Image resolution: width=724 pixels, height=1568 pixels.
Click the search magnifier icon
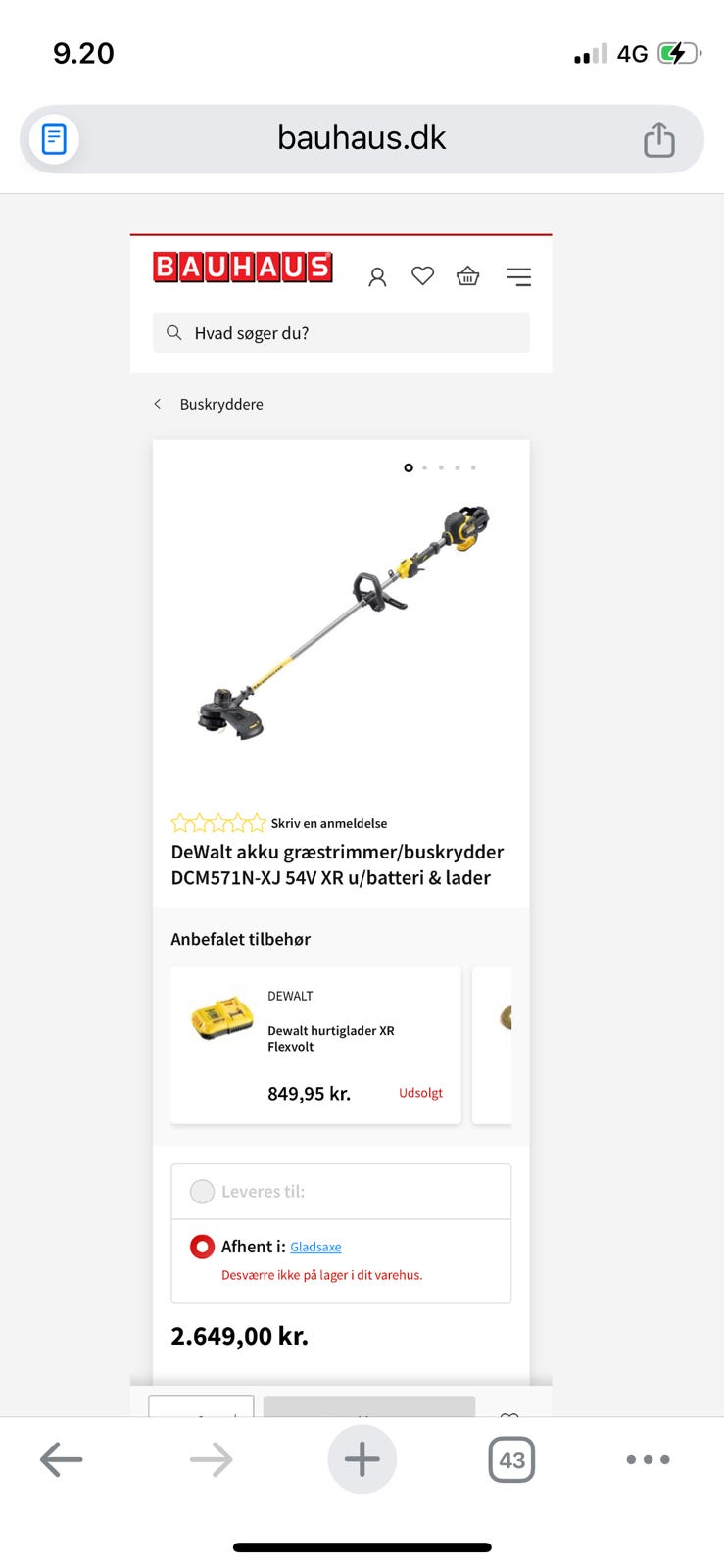(x=173, y=332)
